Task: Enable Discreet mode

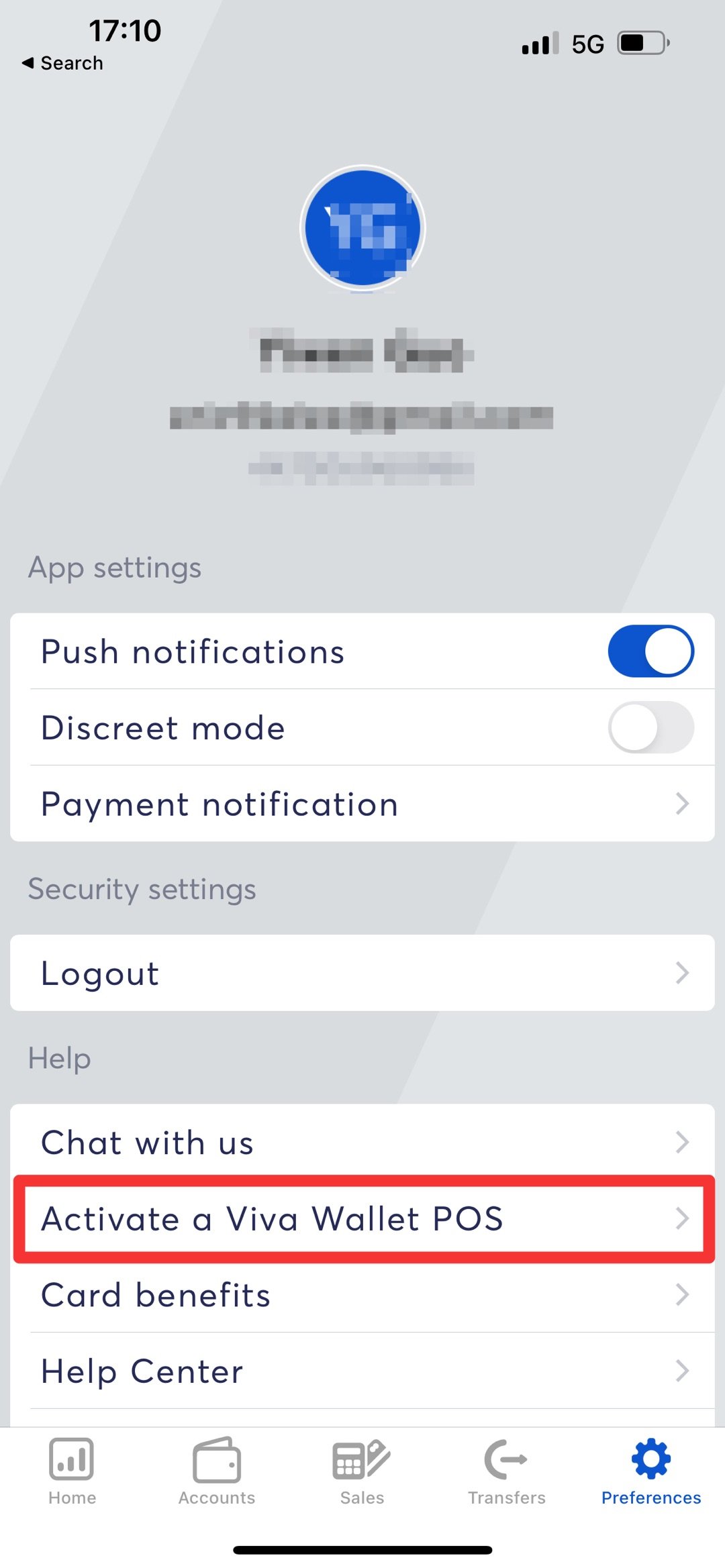Action: (x=650, y=727)
